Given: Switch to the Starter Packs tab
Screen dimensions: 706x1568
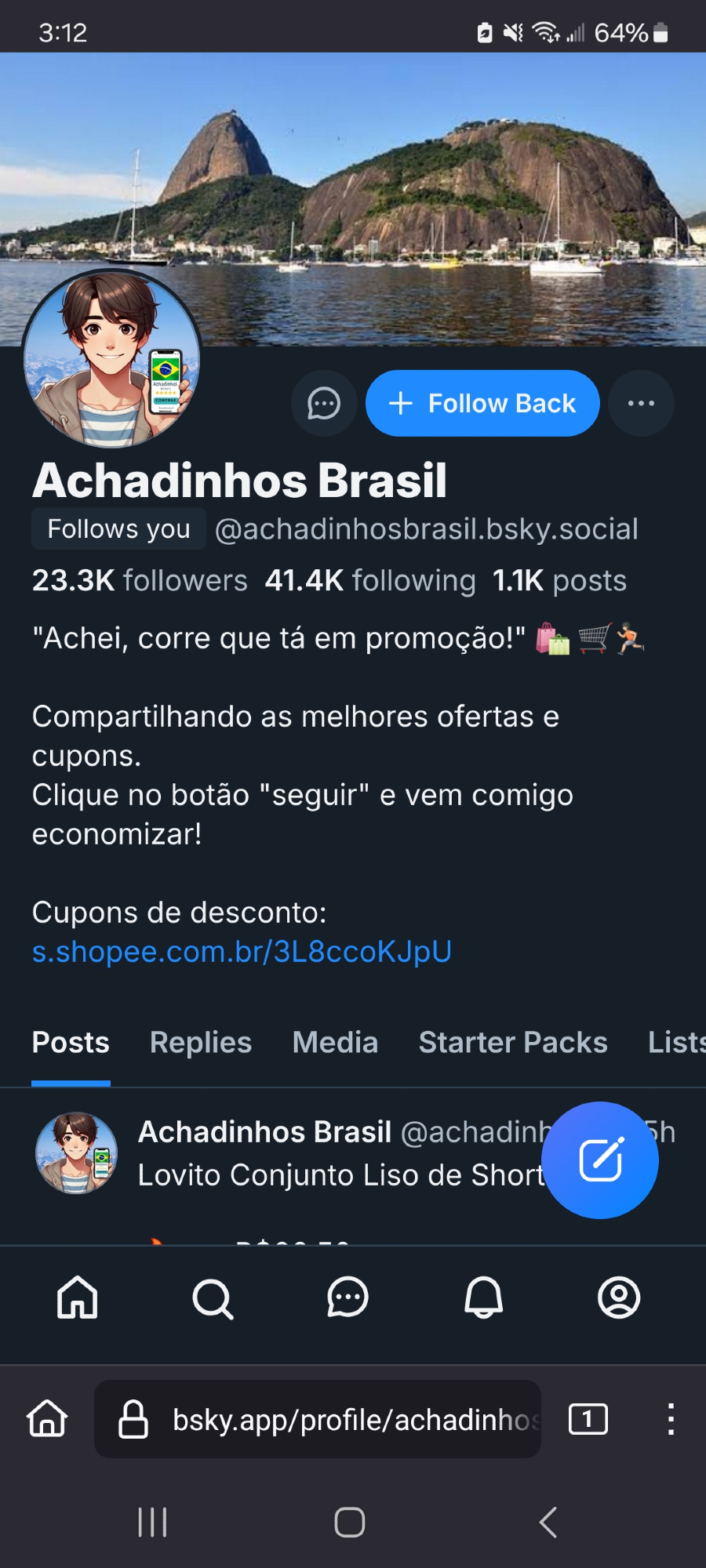Looking at the screenshot, I should pyautogui.click(x=513, y=1043).
